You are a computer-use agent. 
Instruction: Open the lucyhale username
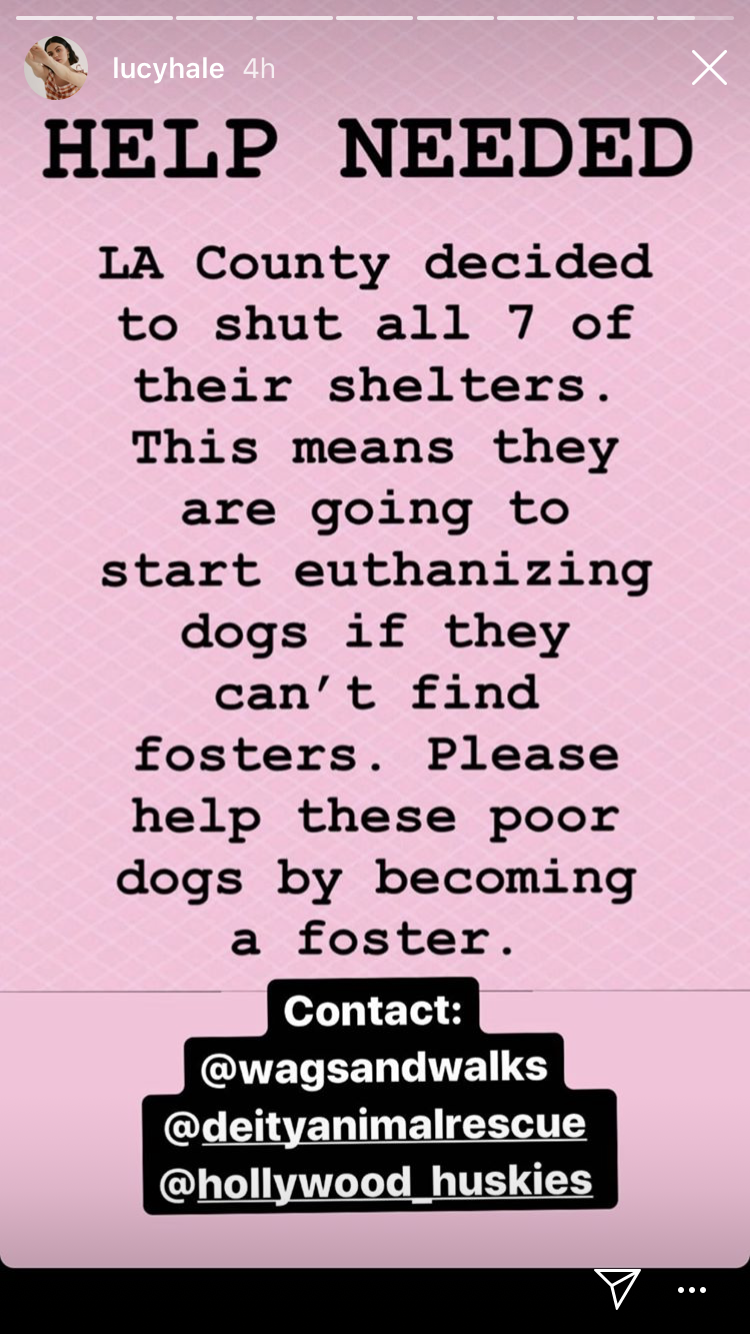point(166,68)
